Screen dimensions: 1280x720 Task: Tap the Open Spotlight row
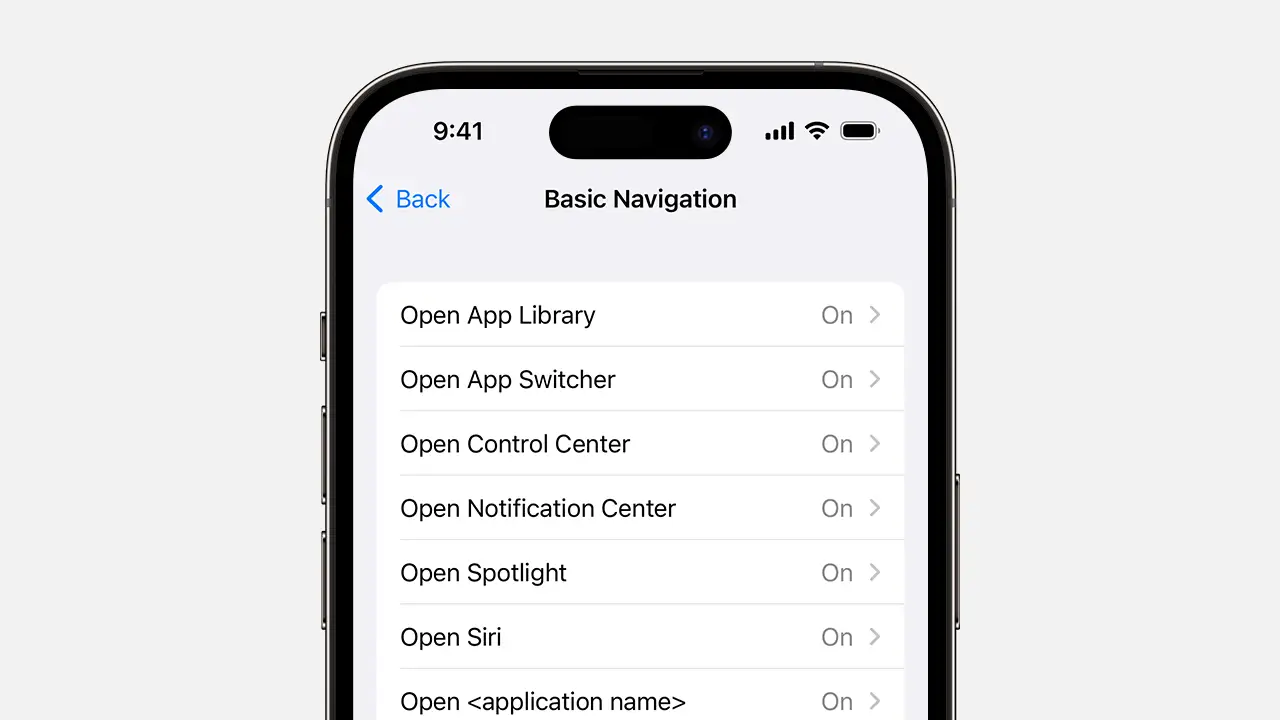click(x=640, y=573)
